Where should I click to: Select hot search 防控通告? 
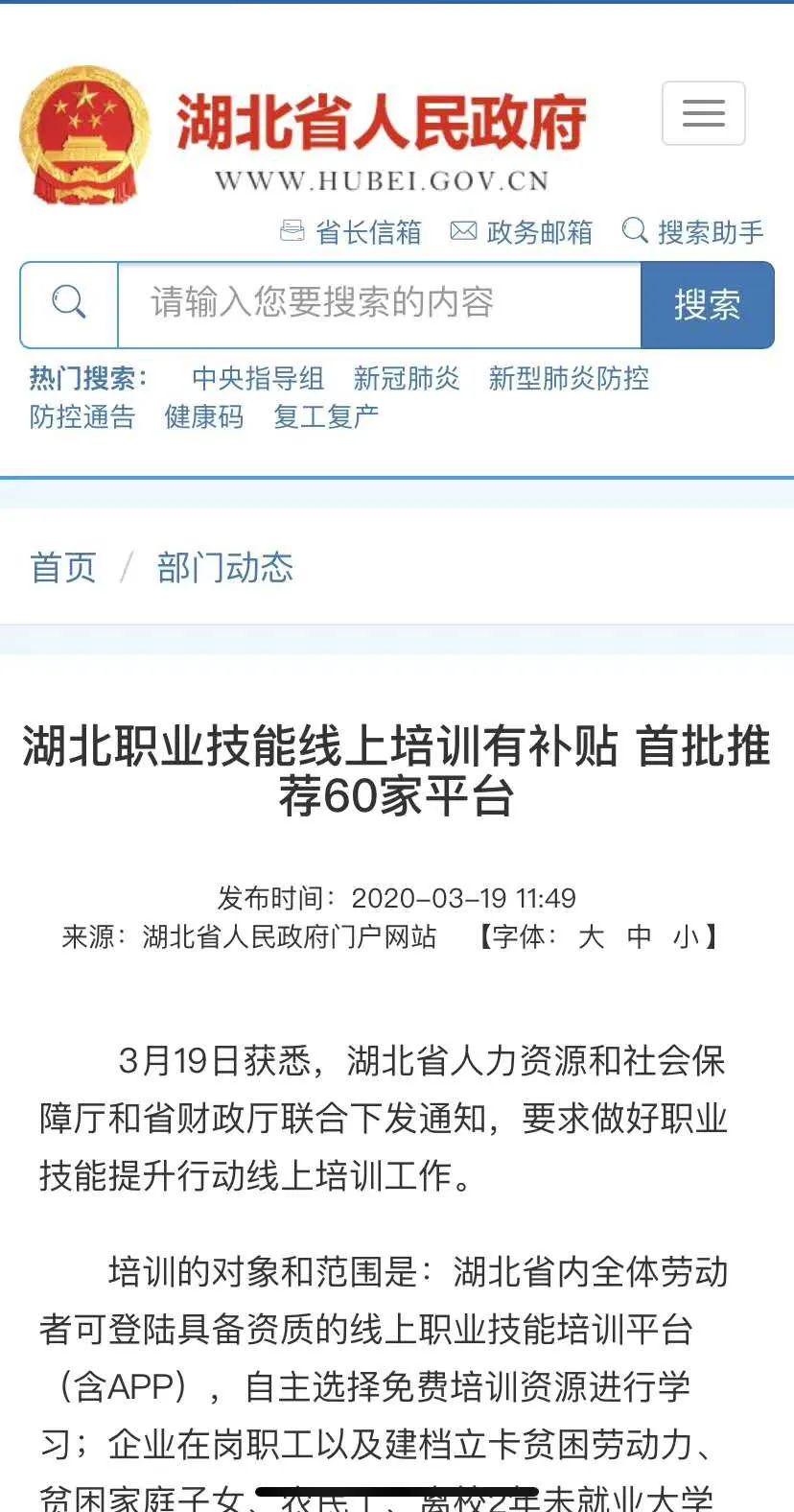point(82,416)
